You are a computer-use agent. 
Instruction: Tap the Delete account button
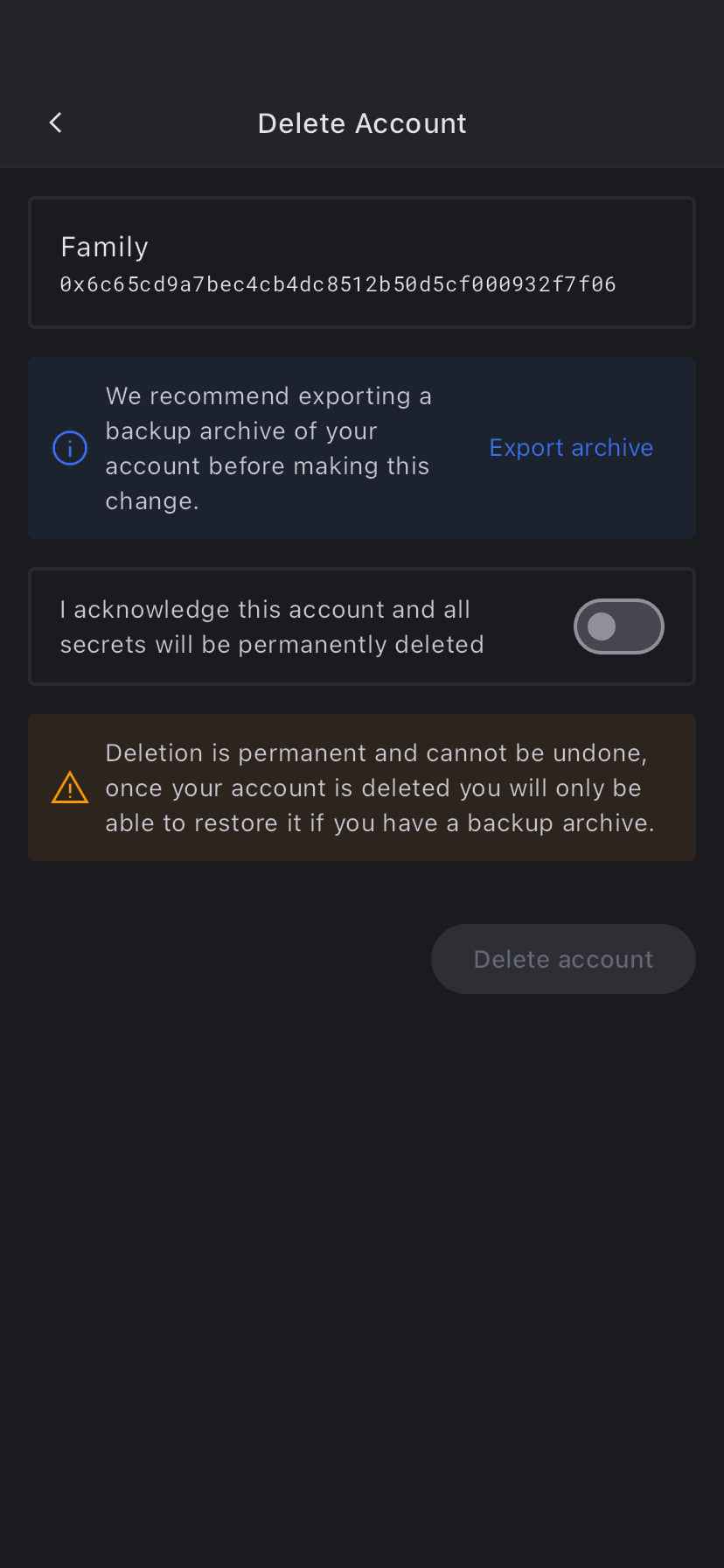(563, 959)
